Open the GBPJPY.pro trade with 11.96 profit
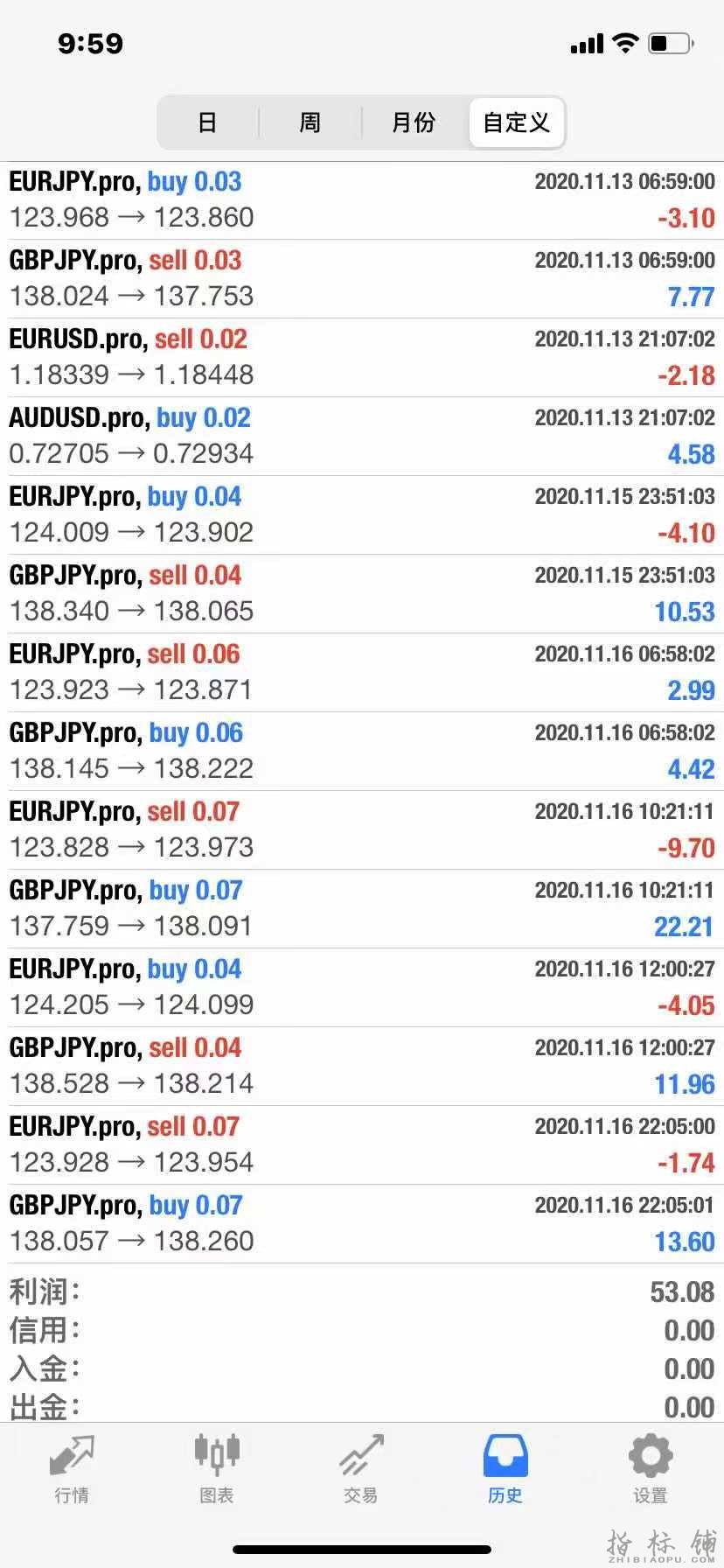724x1568 pixels. (x=362, y=1066)
